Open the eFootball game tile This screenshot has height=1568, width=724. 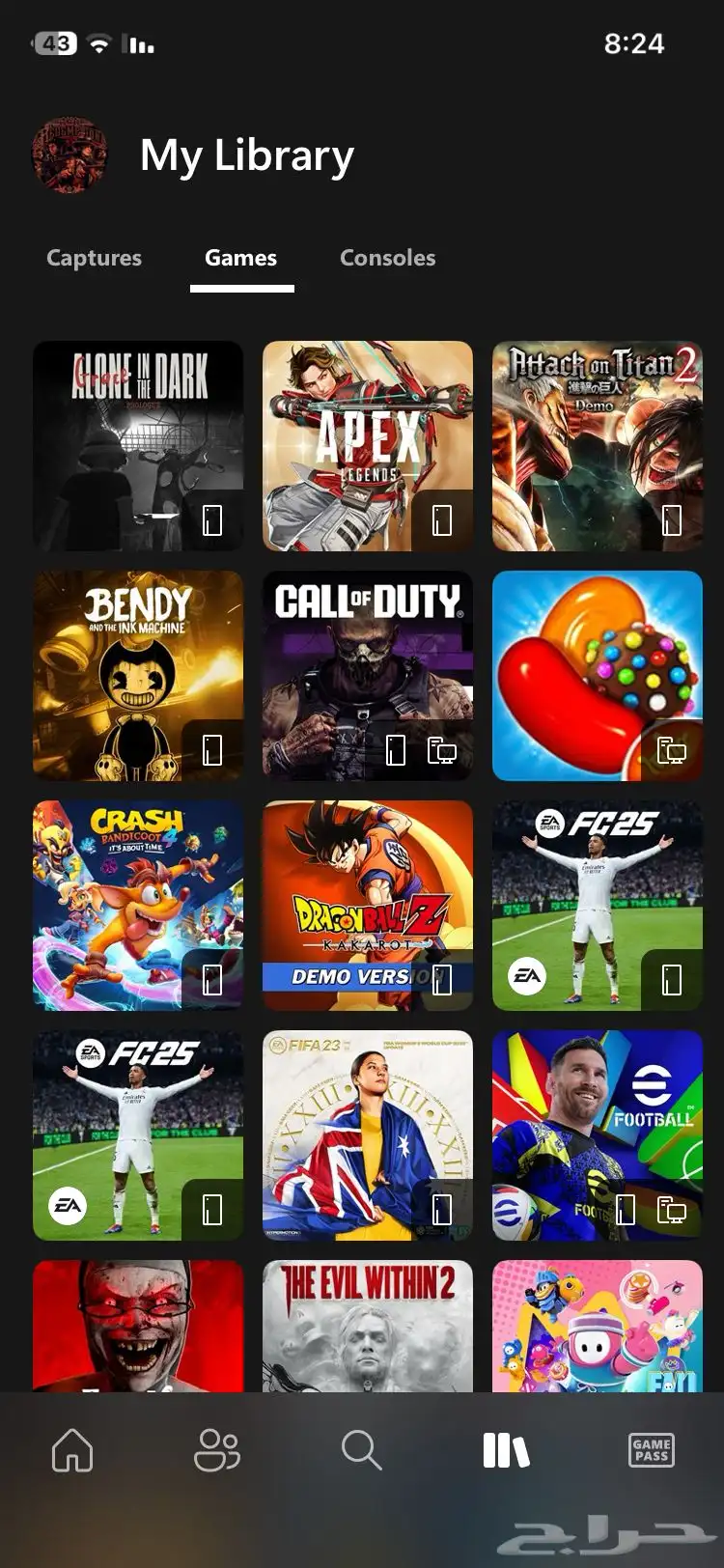pyautogui.click(x=597, y=1134)
